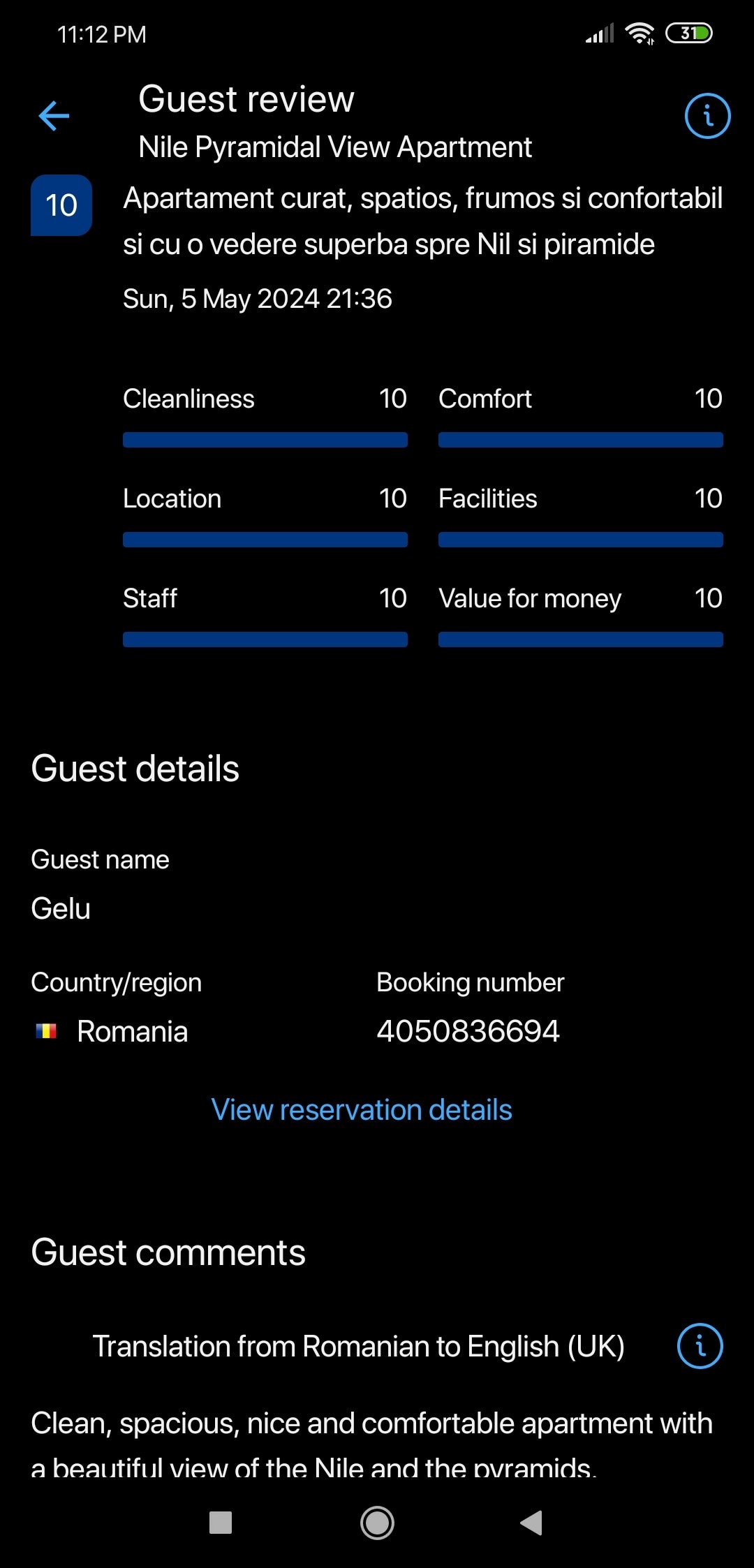Open recent apps with the square button
The image size is (754, 1568).
[x=221, y=1523]
